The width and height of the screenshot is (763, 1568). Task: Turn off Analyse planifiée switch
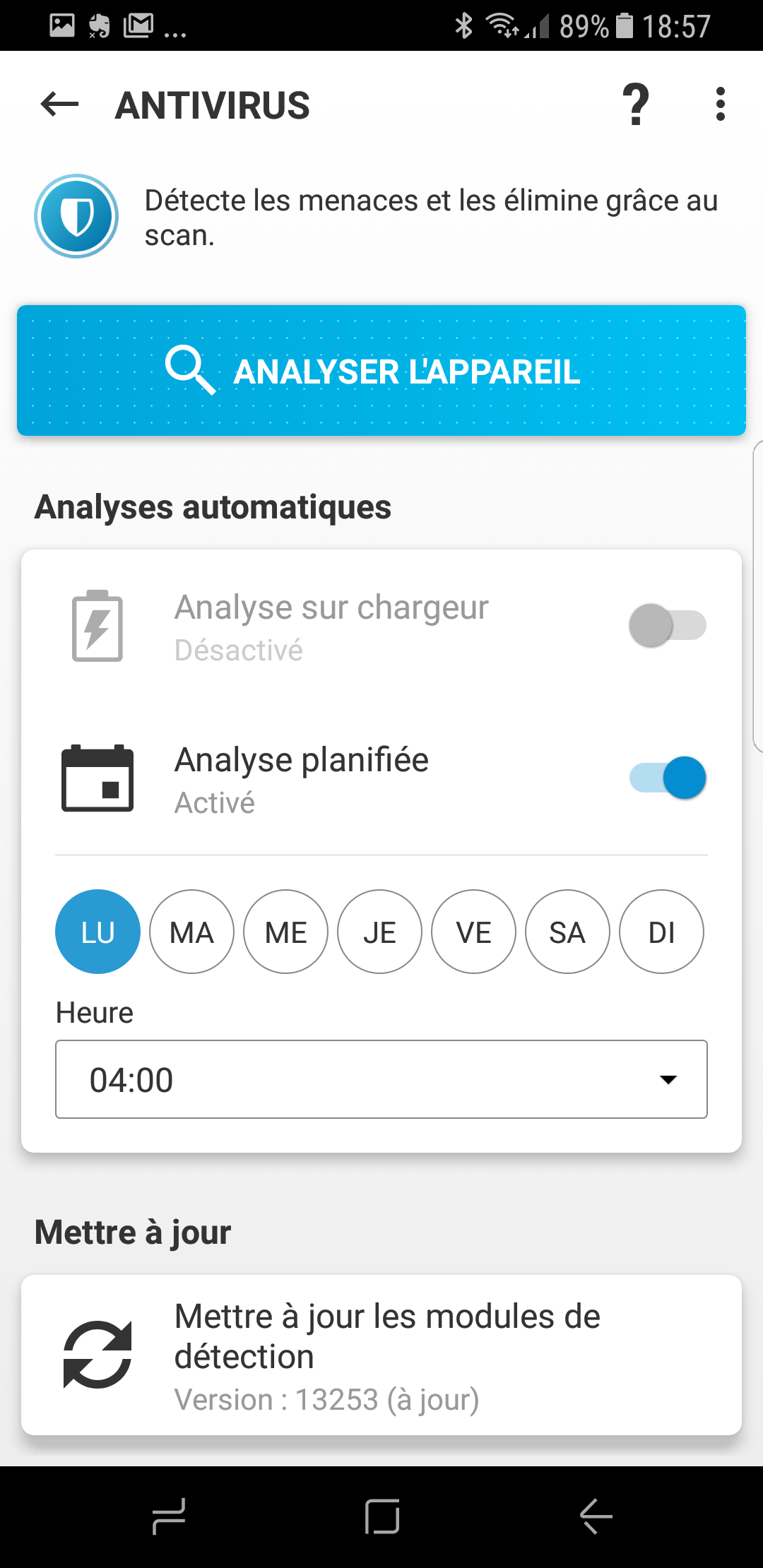click(x=668, y=778)
